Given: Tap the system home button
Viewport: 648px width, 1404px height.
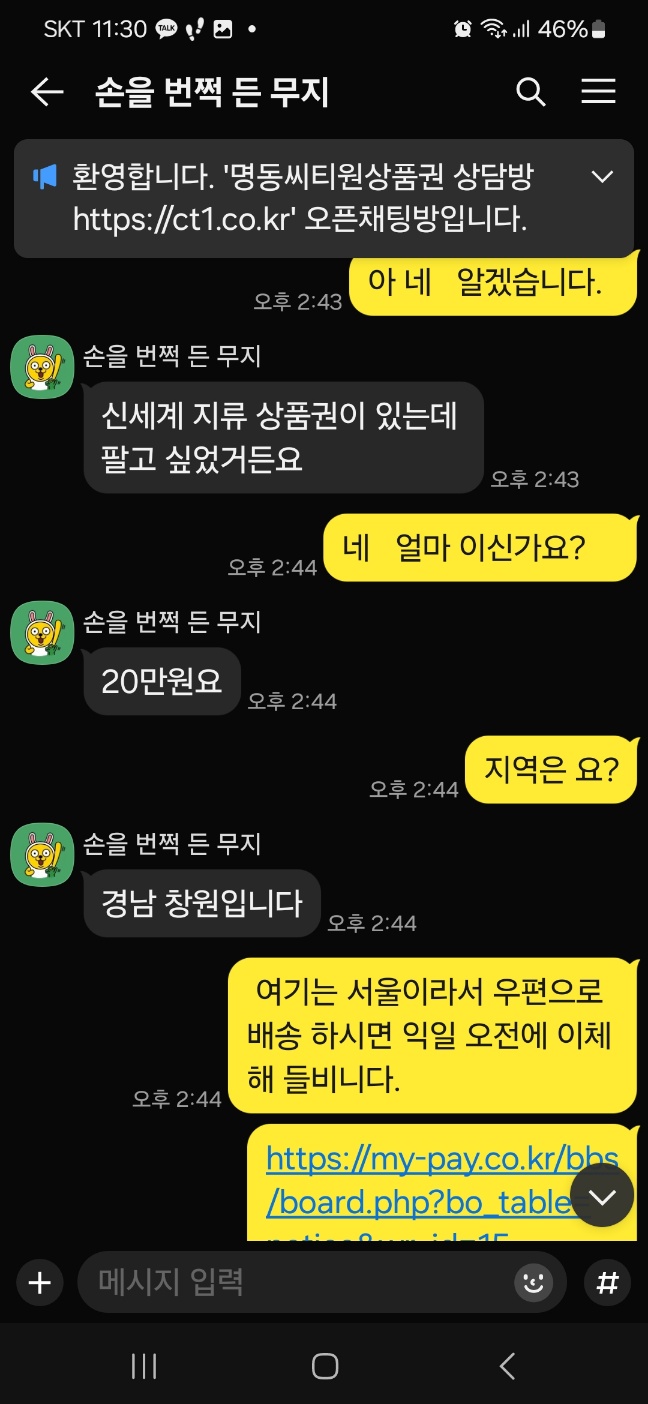Looking at the screenshot, I should point(325,1366).
